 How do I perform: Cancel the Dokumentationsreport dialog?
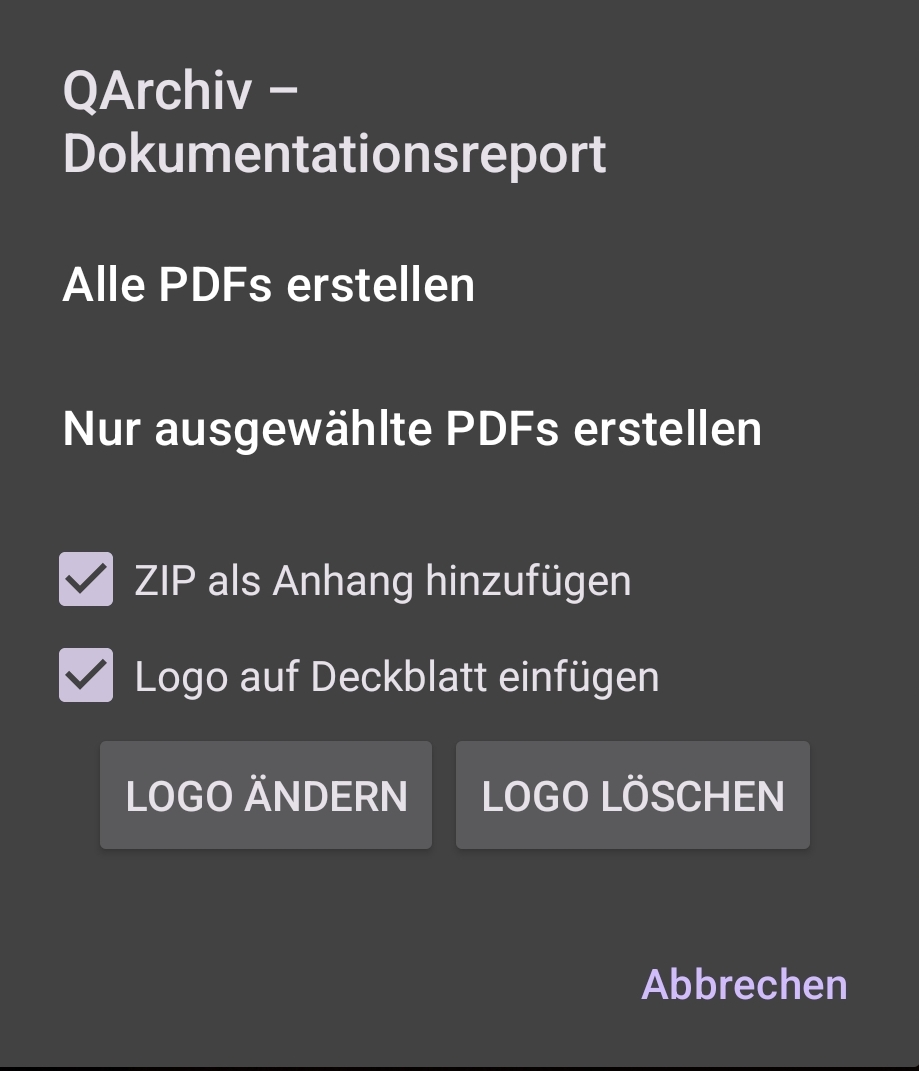pyautogui.click(x=744, y=985)
